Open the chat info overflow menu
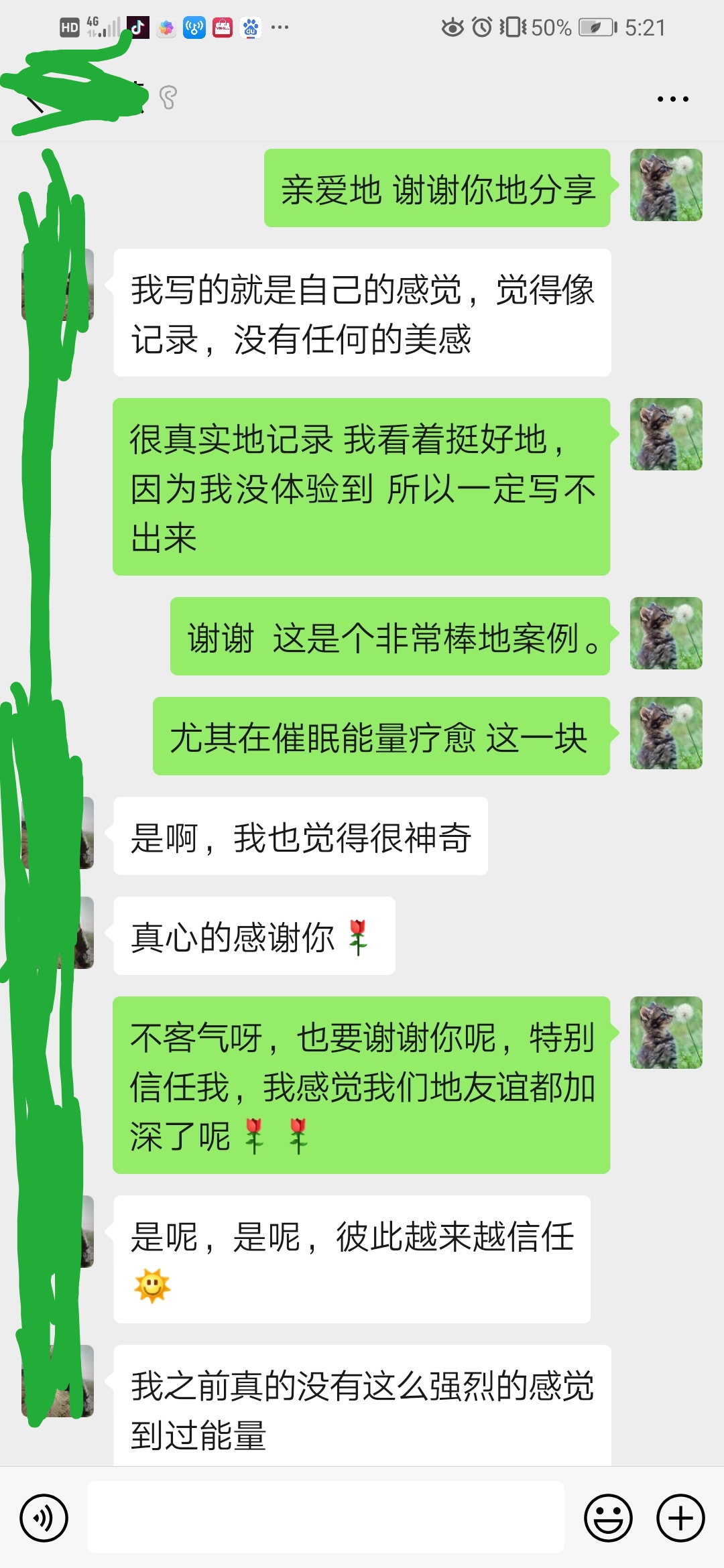This screenshot has width=724, height=1568. coord(672,99)
